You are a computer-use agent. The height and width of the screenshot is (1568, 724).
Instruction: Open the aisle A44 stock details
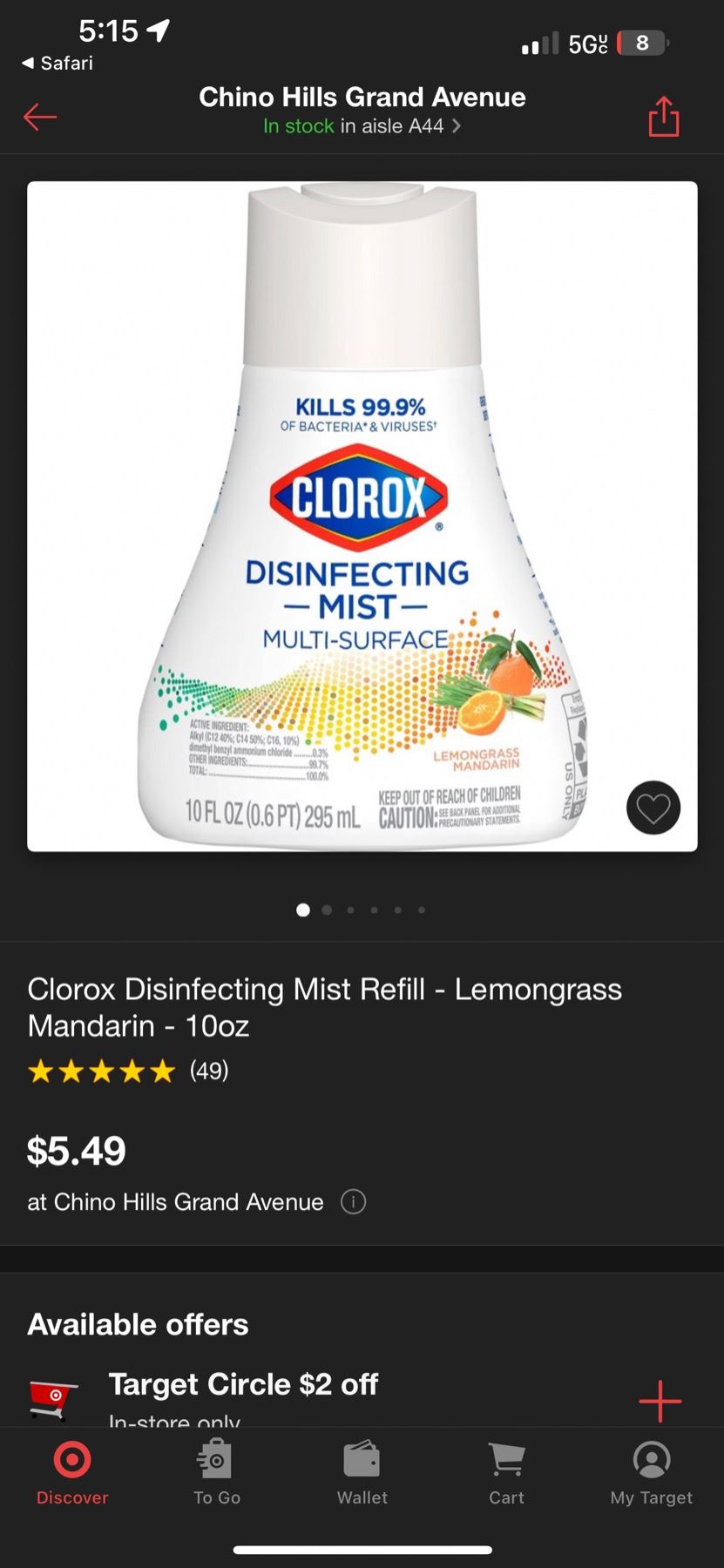pos(362,126)
